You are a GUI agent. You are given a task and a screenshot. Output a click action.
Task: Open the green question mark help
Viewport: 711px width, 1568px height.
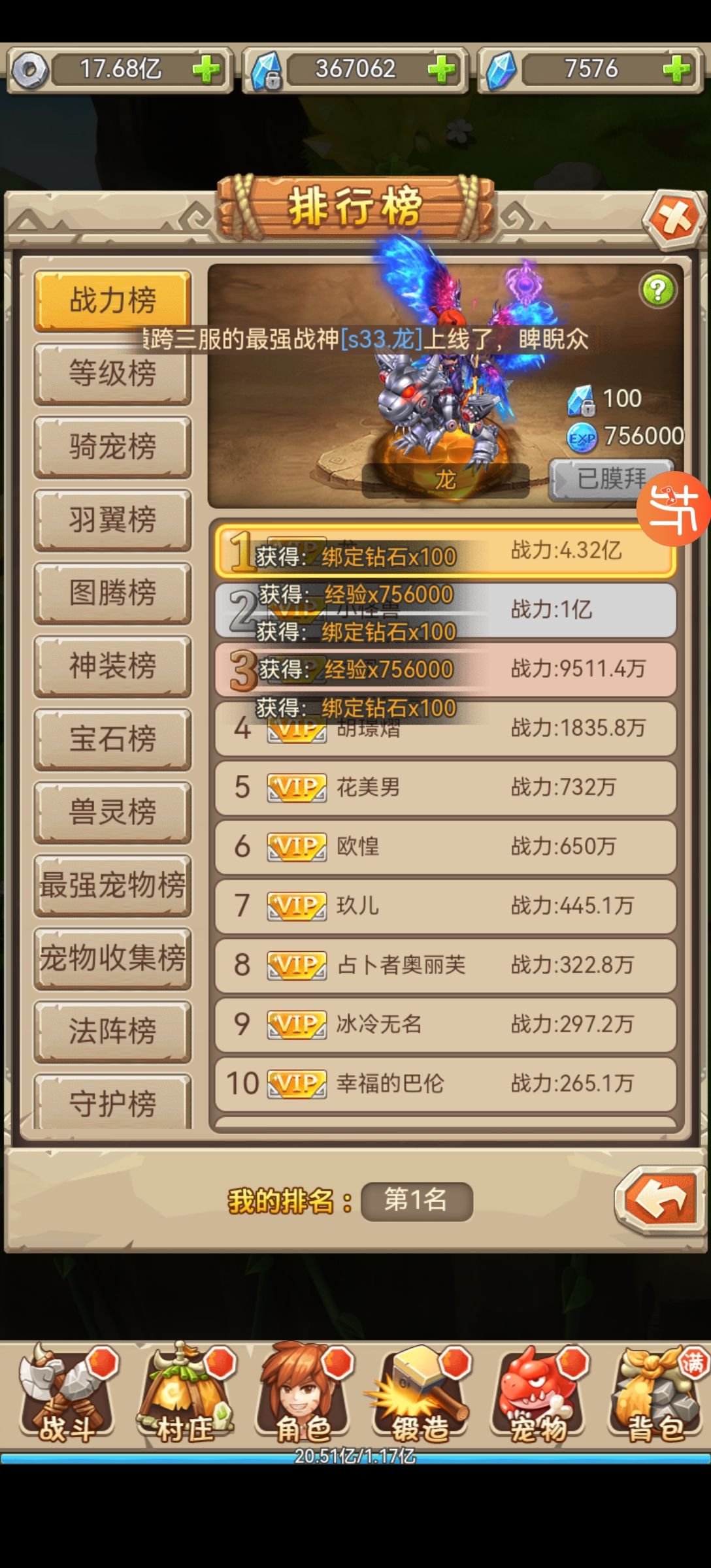pos(657,289)
